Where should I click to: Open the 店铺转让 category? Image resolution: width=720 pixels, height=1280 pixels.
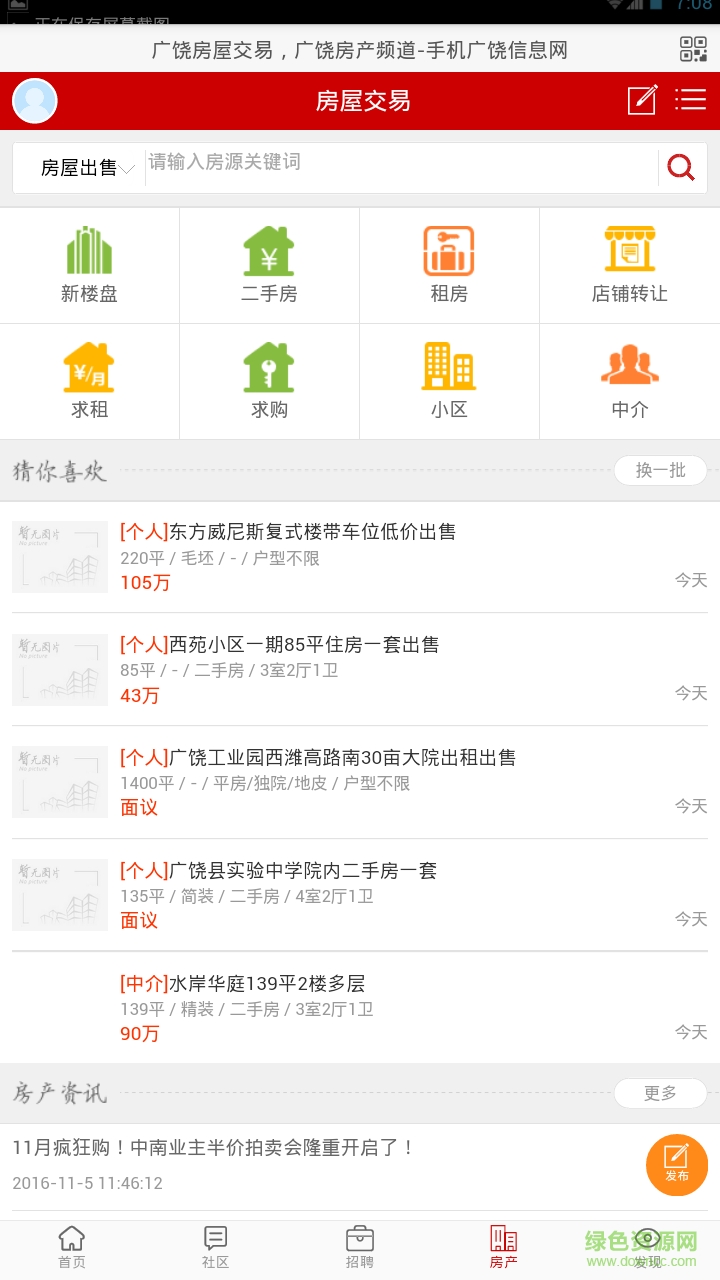(x=629, y=265)
